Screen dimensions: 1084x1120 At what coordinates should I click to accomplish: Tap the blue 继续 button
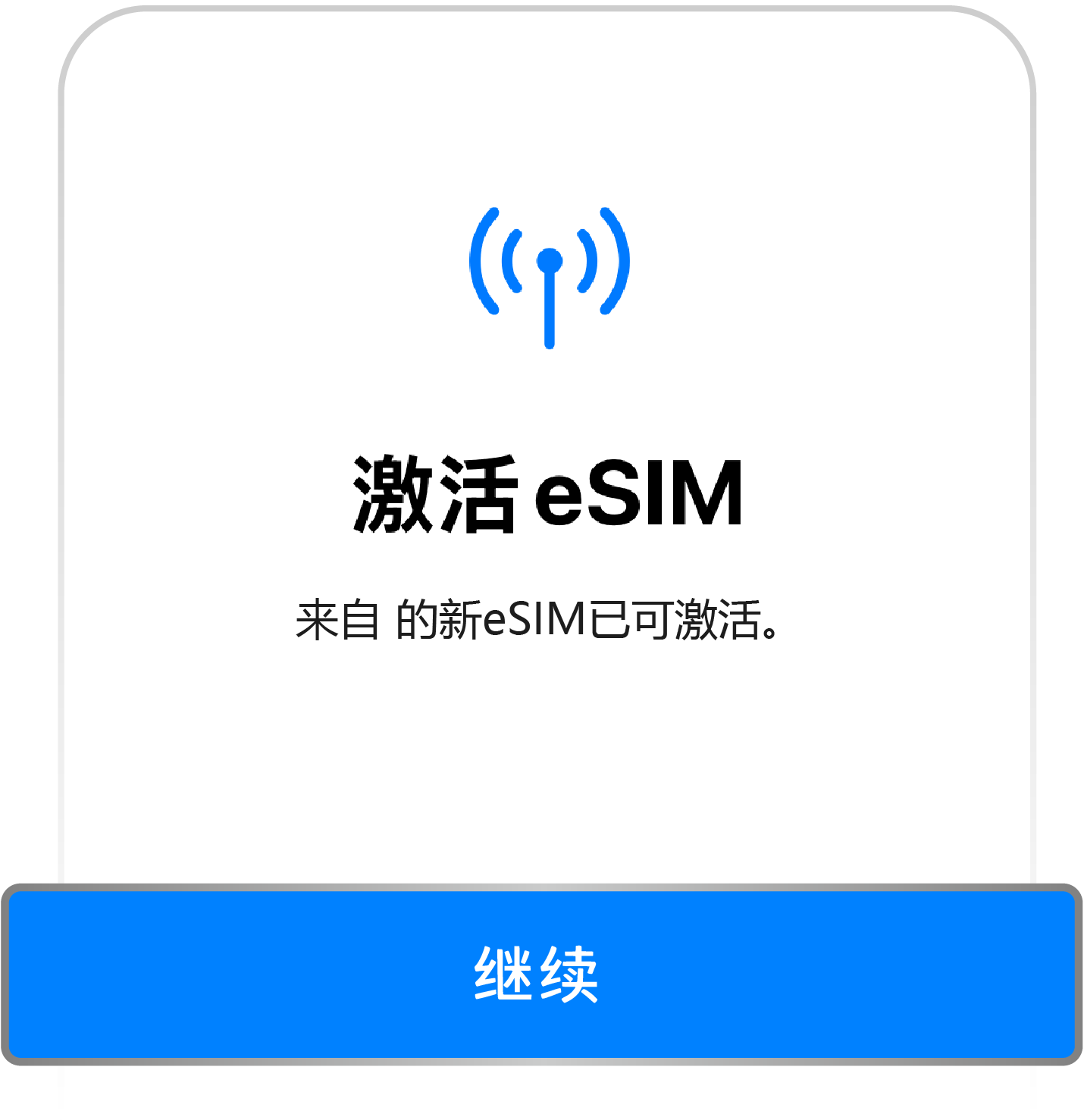[541, 974]
